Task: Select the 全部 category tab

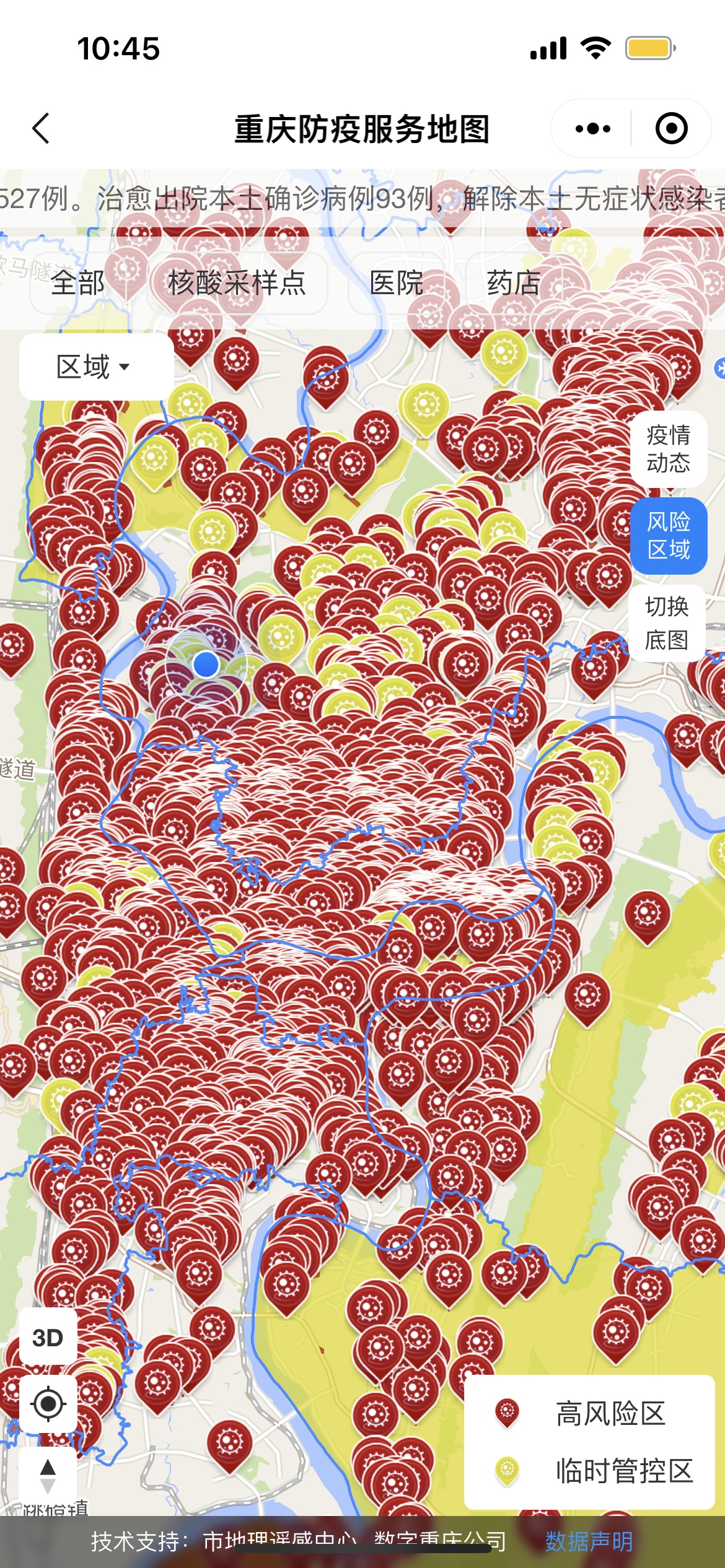Action: pos(77,284)
